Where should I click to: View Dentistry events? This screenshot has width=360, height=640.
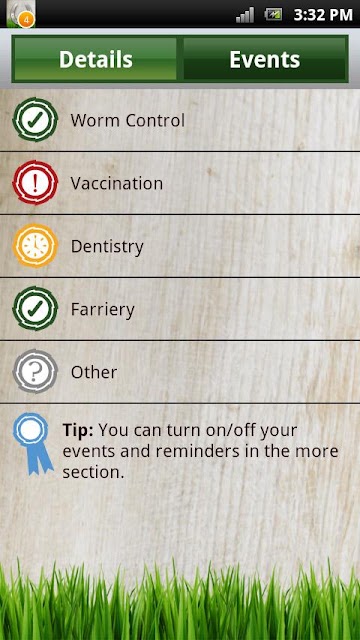pyautogui.click(x=180, y=246)
